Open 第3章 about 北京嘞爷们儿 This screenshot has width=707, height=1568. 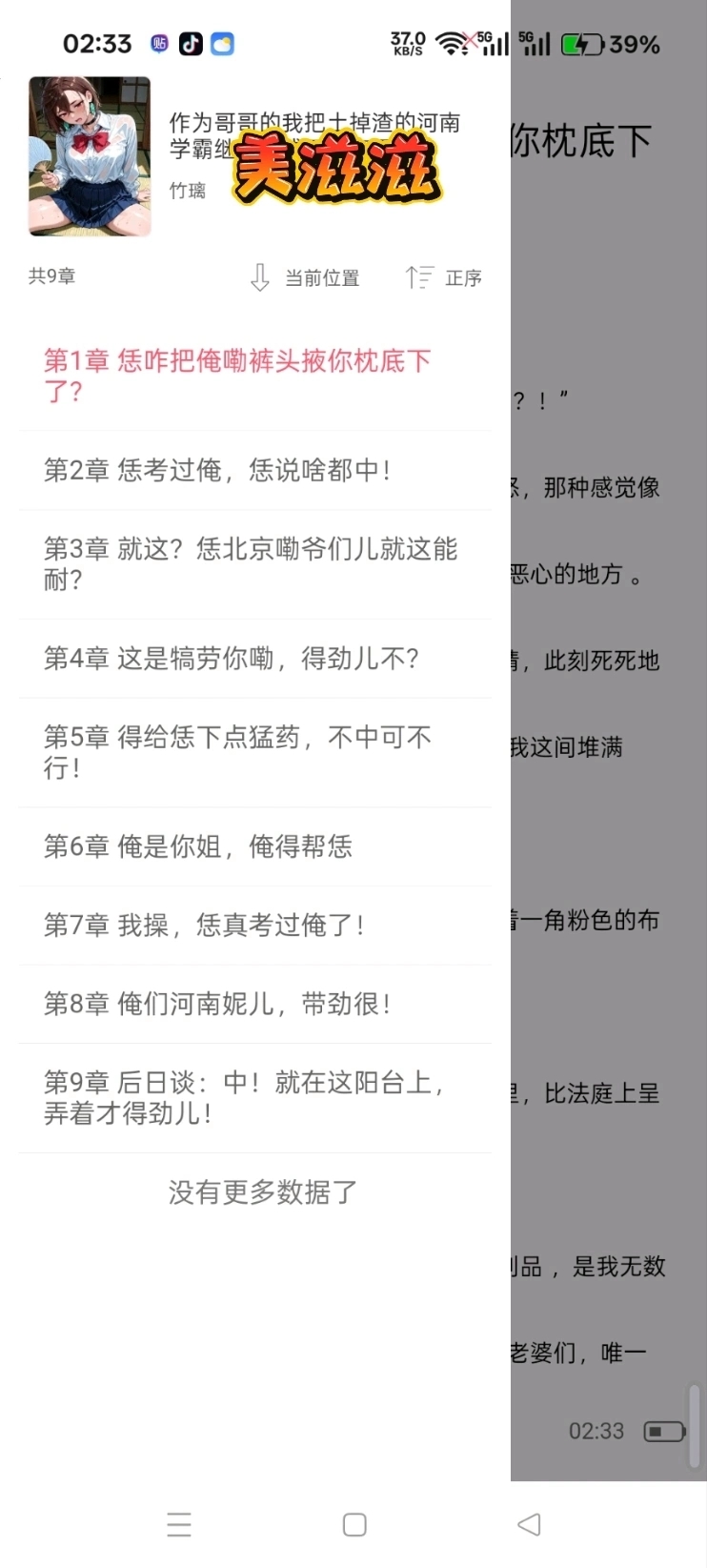(x=255, y=564)
